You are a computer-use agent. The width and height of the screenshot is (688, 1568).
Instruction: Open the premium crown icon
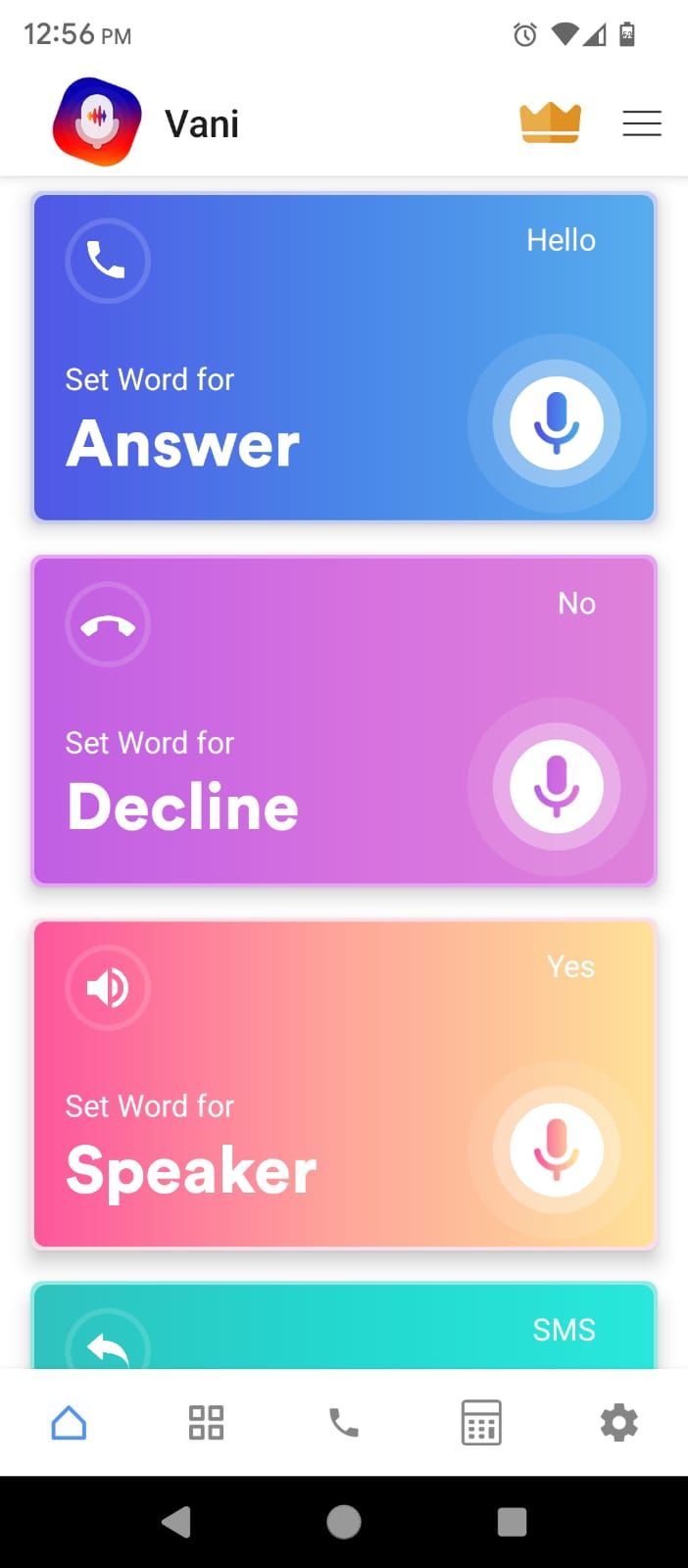click(x=550, y=123)
